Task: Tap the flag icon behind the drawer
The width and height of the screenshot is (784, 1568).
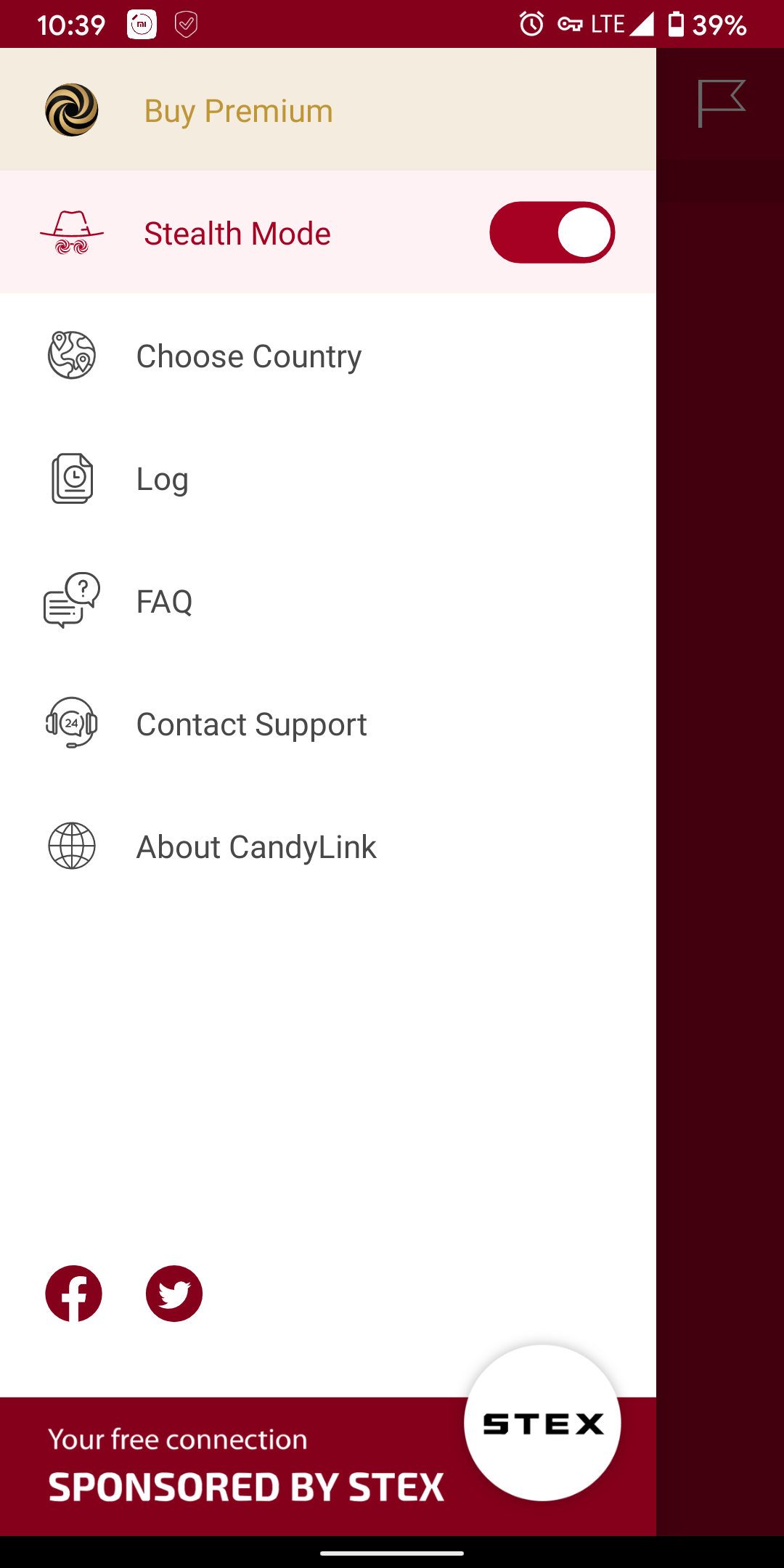Action: pyautogui.click(x=721, y=103)
